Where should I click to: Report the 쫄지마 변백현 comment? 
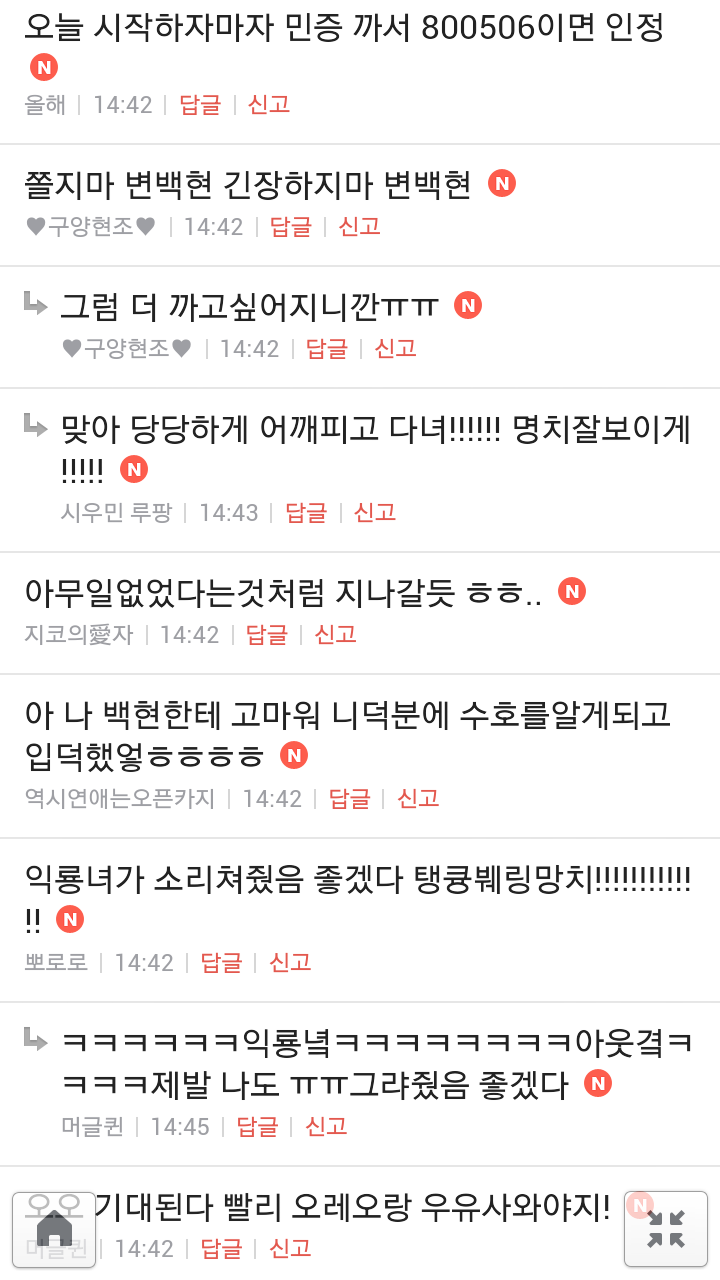[x=359, y=227]
